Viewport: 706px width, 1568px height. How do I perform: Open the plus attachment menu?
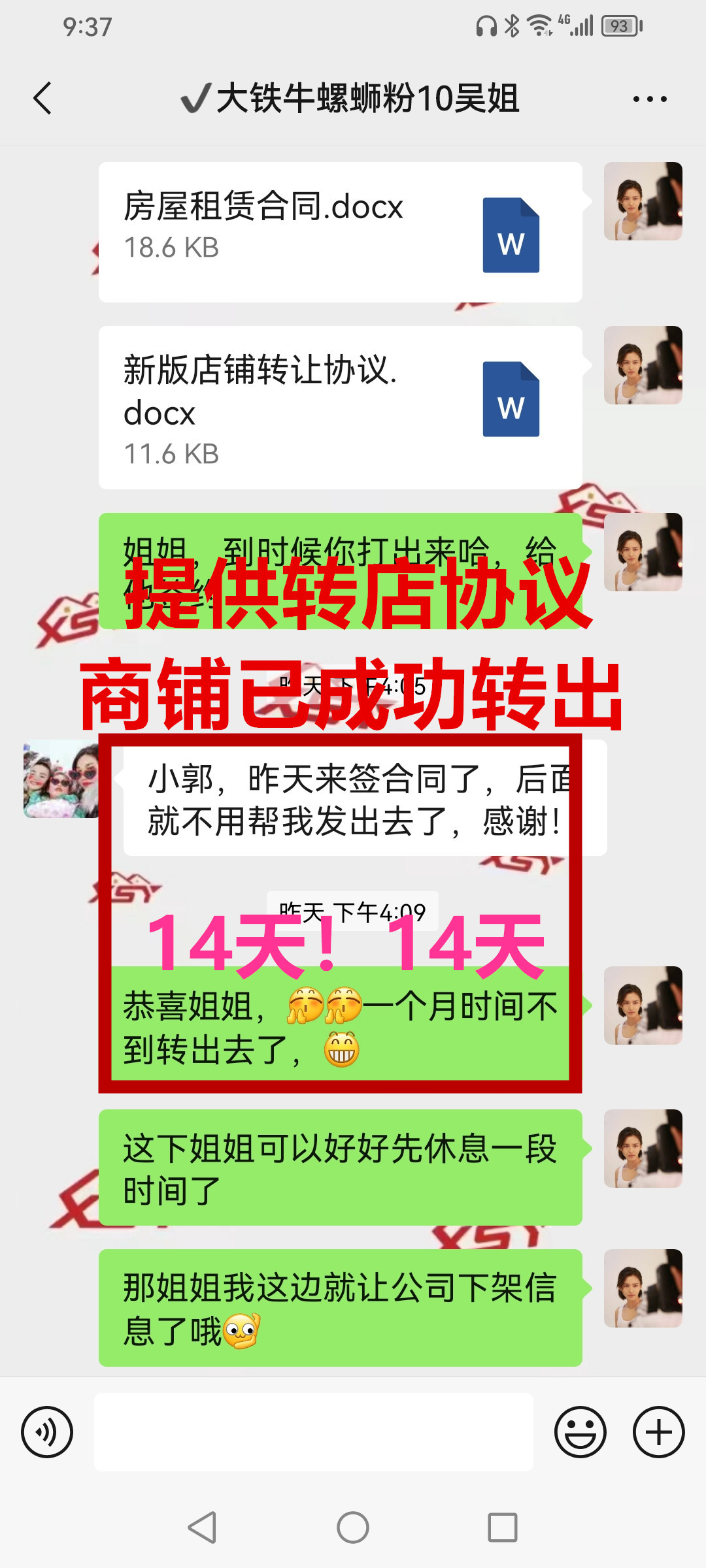658,1432
